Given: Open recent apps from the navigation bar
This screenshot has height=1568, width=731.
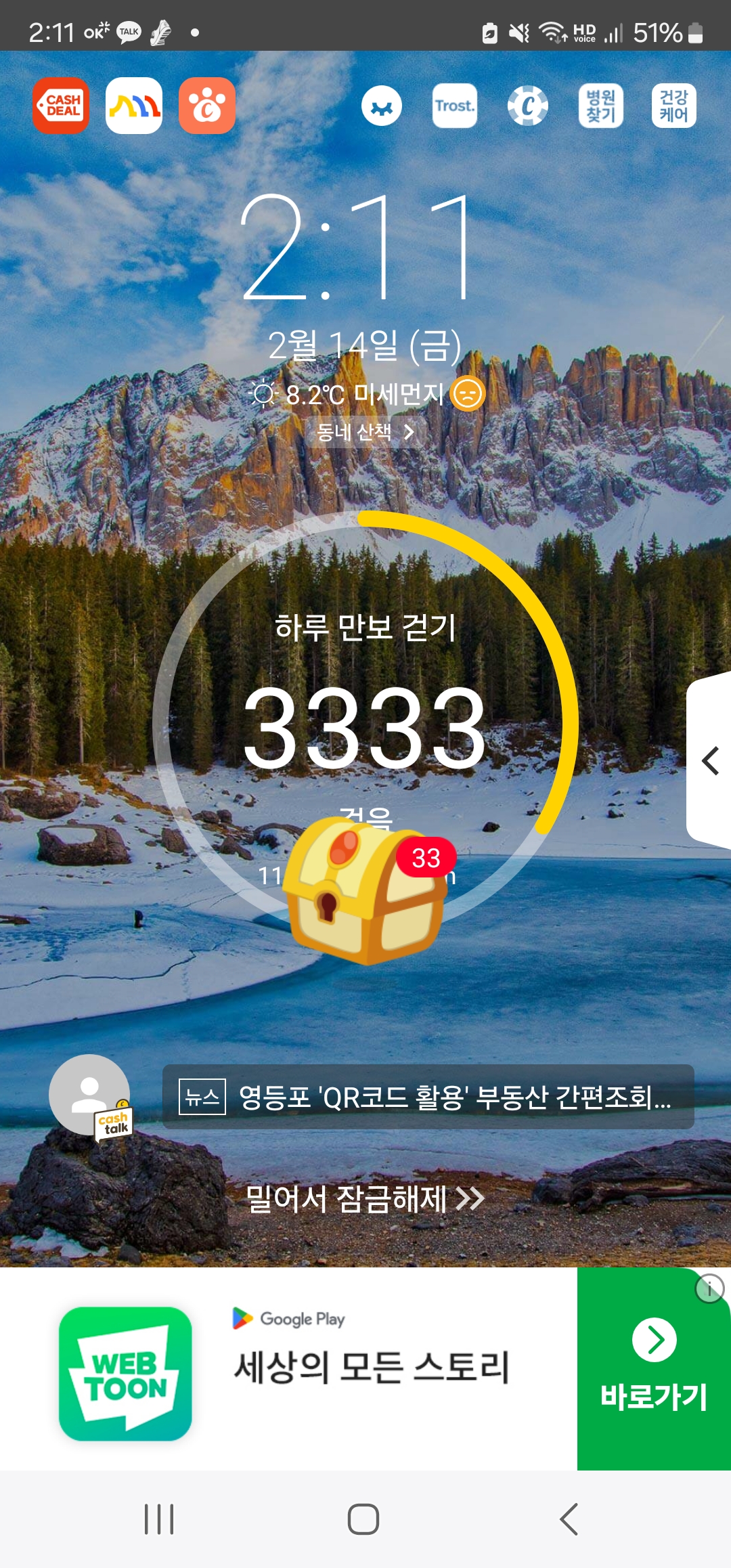Looking at the screenshot, I should pos(159,1519).
